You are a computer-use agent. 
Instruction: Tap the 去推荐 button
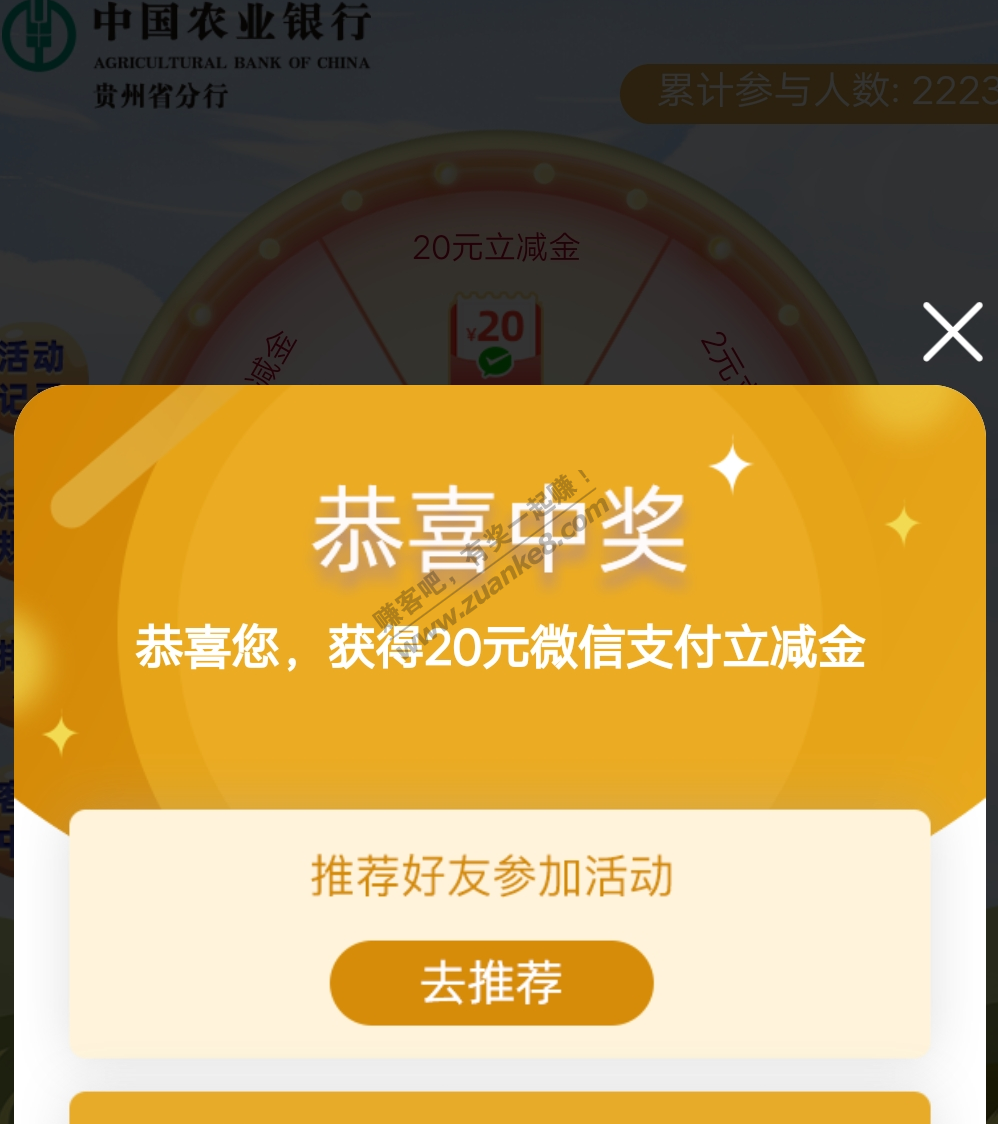tap(491, 983)
